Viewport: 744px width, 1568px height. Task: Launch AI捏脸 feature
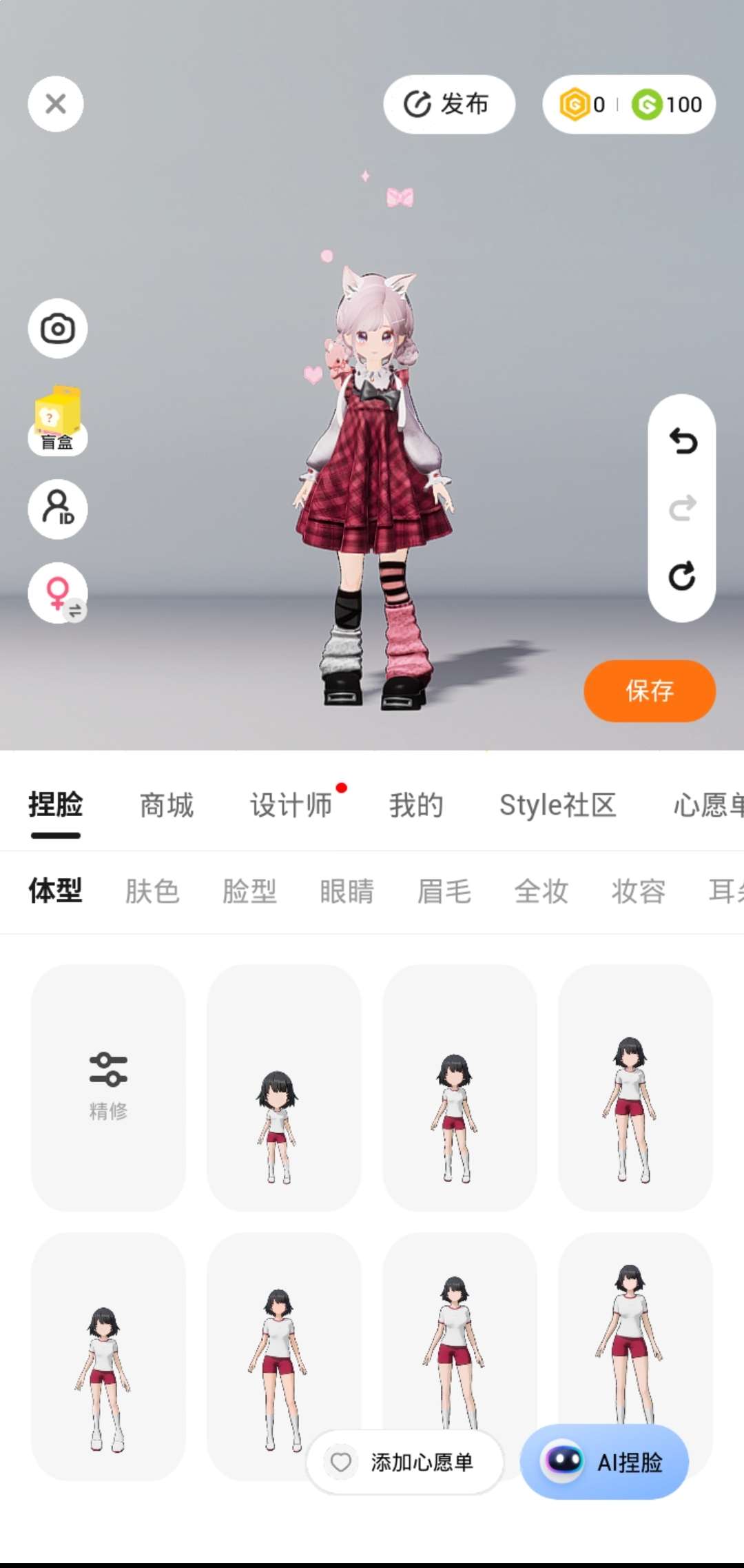pyautogui.click(x=604, y=1462)
